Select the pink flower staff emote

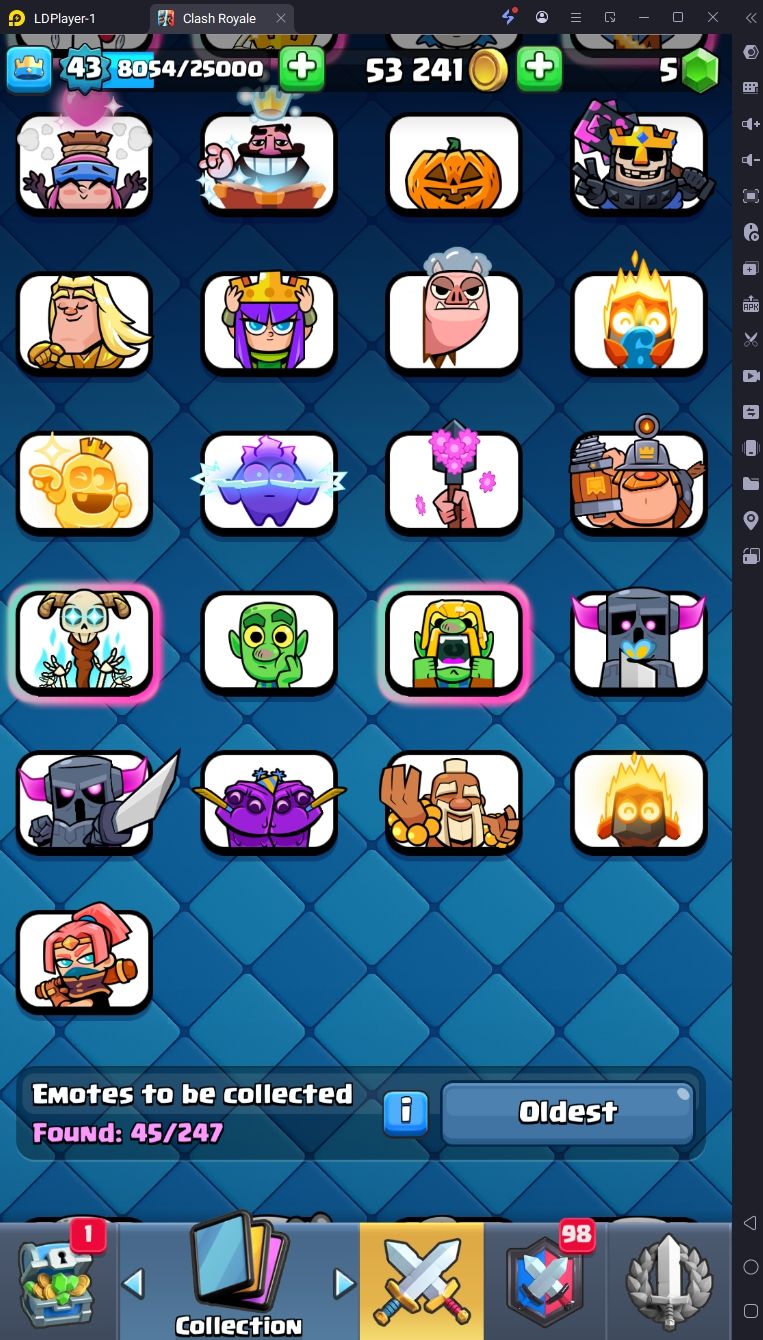pyautogui.click(x=454, y=480)
